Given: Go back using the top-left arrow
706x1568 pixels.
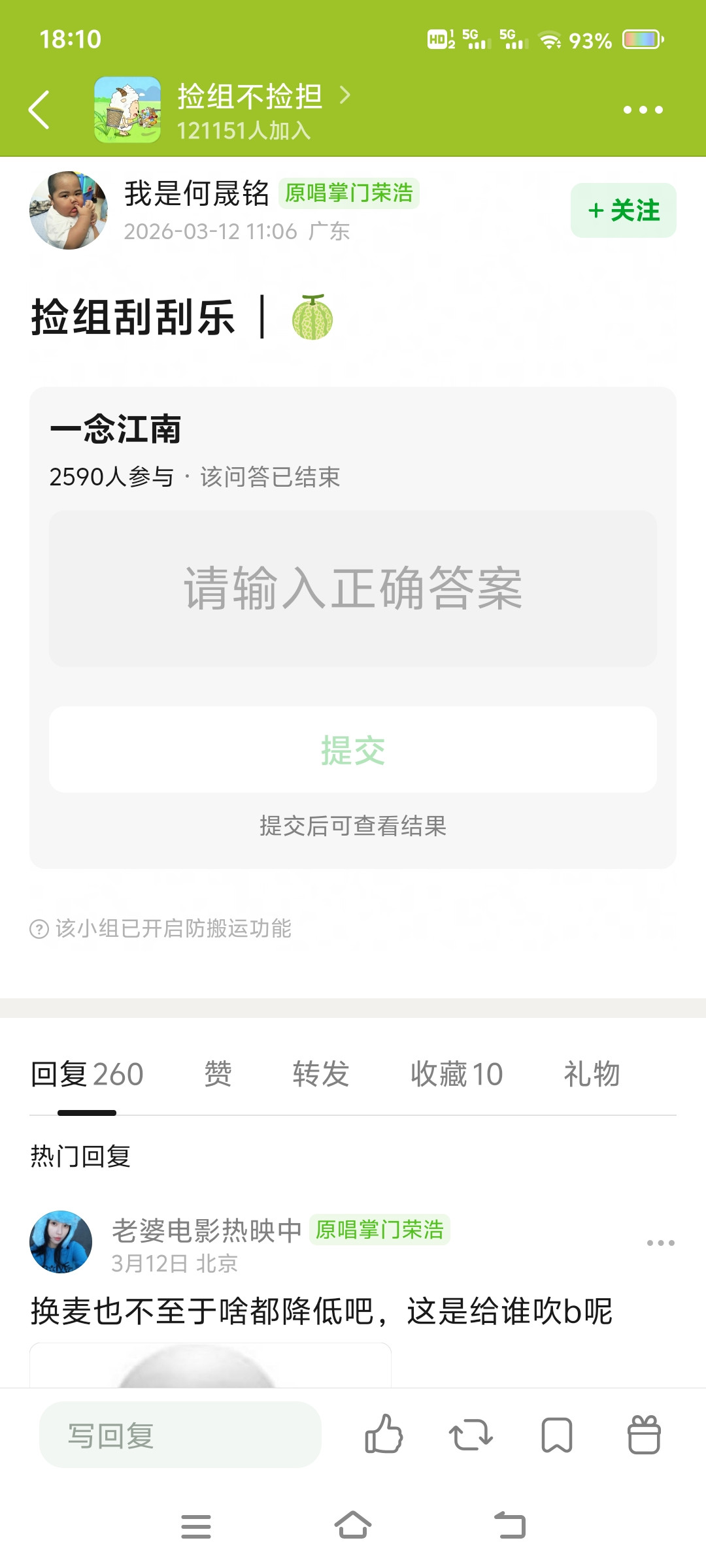Looking at the screenshot, I should 39,110.
